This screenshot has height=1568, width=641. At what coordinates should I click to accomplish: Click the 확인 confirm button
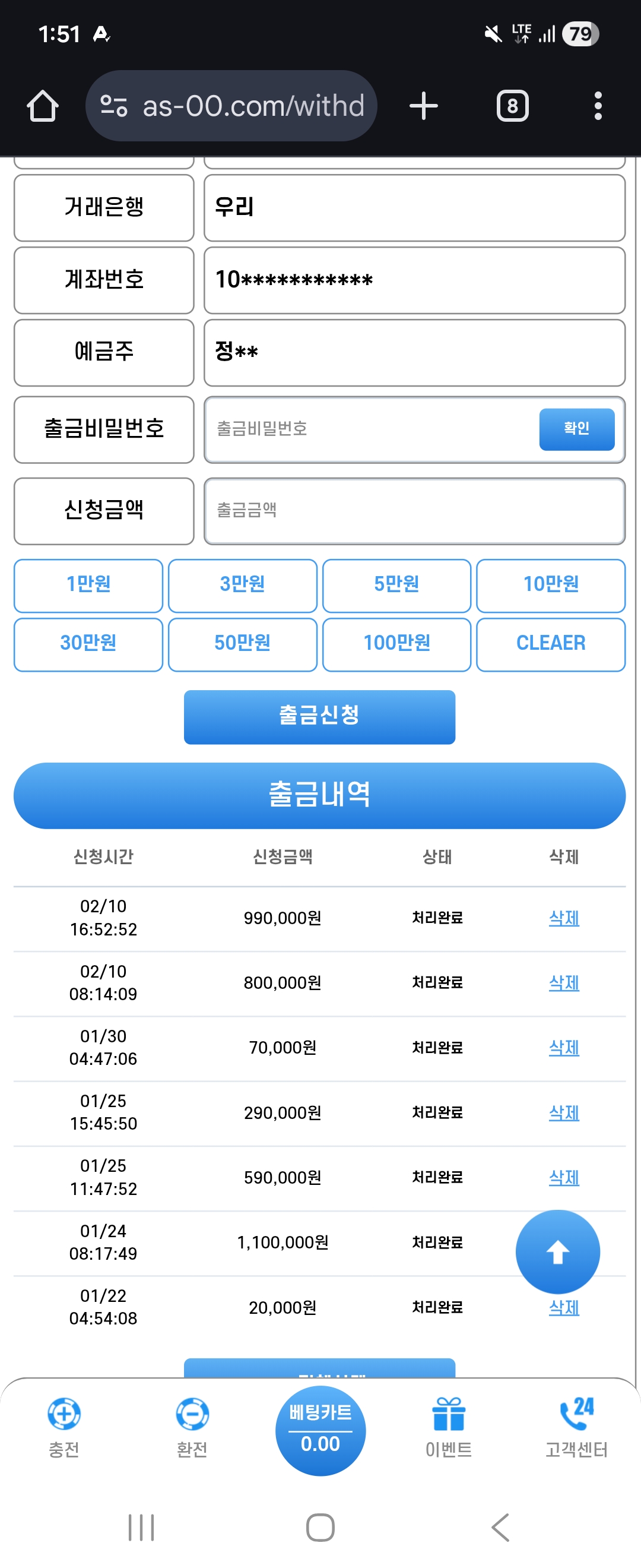click(576, 429)
